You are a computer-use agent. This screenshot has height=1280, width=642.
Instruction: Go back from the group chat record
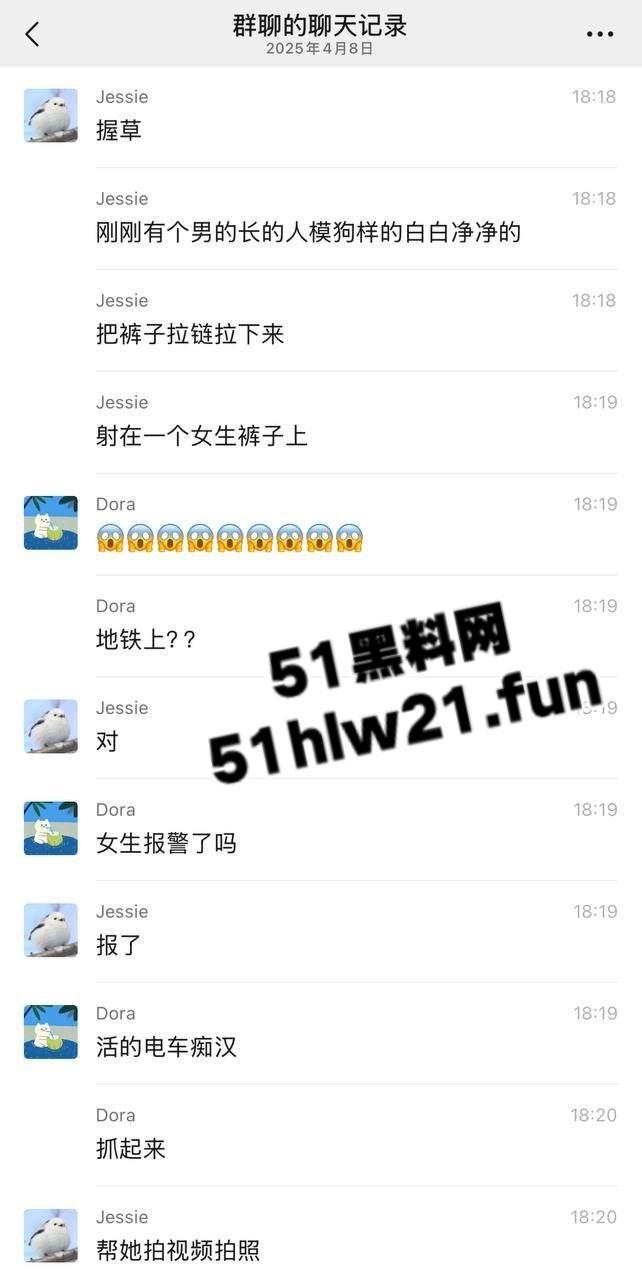point(32,34)
